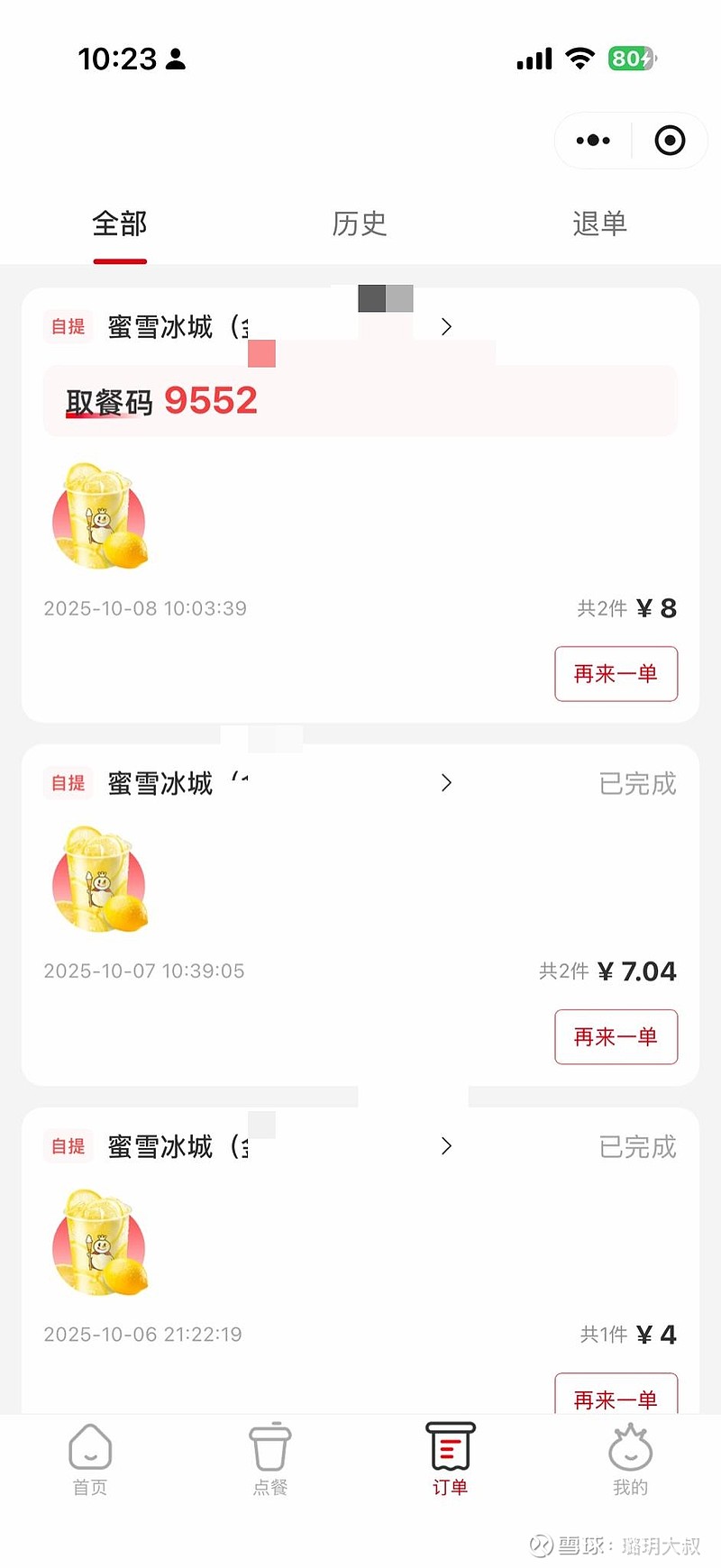Open the 我的 profile tab
The height and width of the screenshot is (1568, 721).
pyautogui.click(x=630, y=1459)
